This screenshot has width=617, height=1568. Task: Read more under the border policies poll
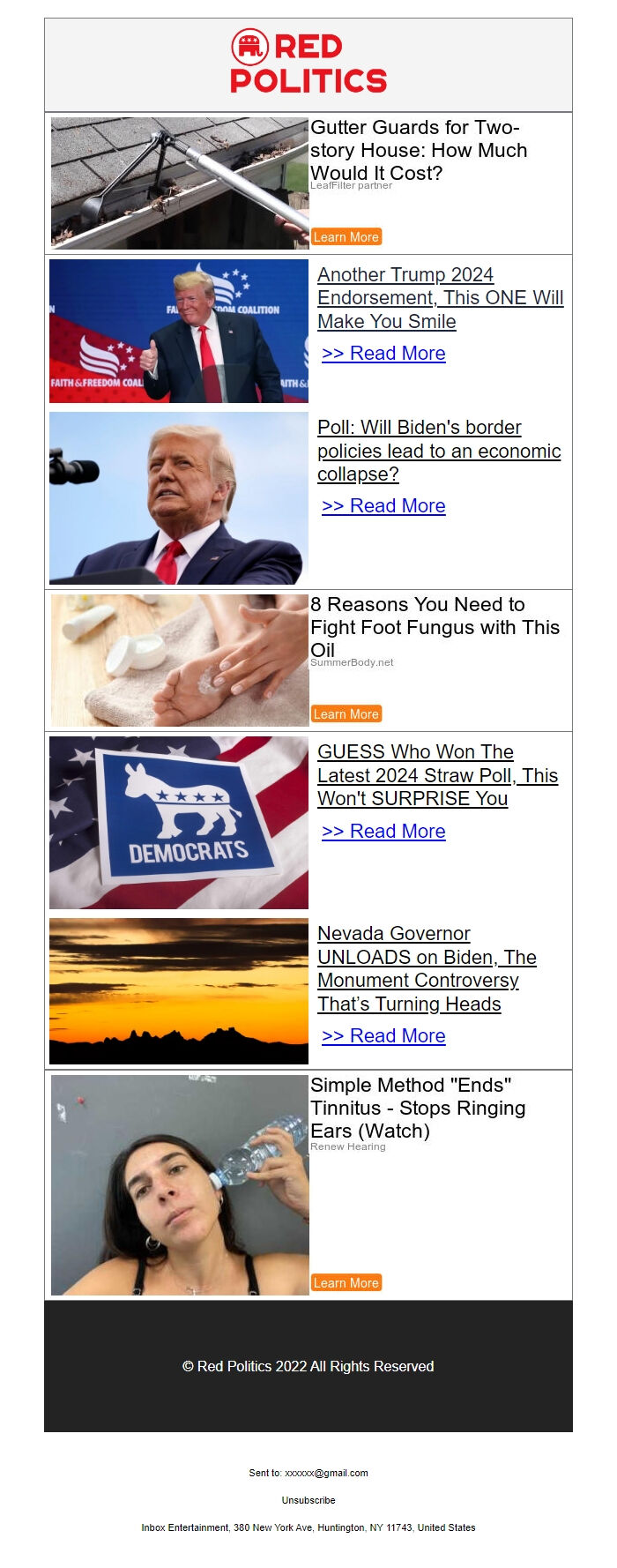pos(383,506)
